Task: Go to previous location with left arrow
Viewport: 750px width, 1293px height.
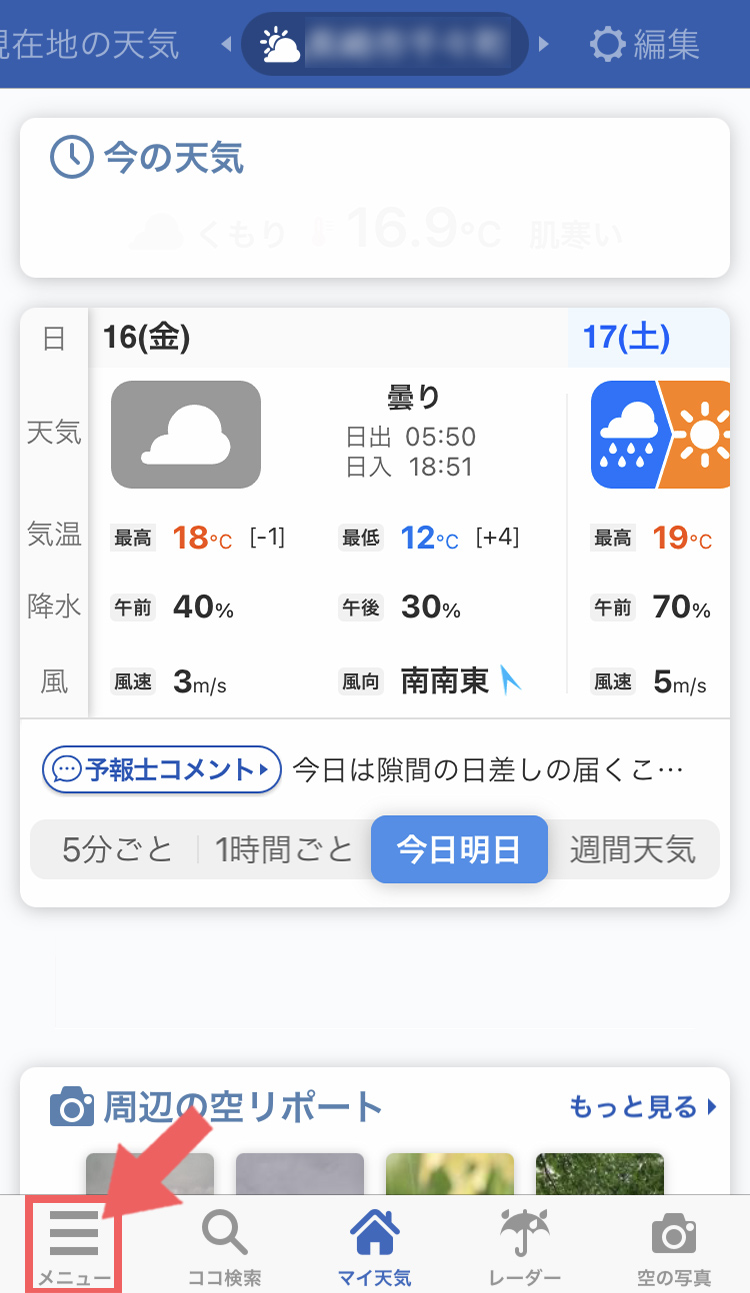Action: (x=225, y=44)
